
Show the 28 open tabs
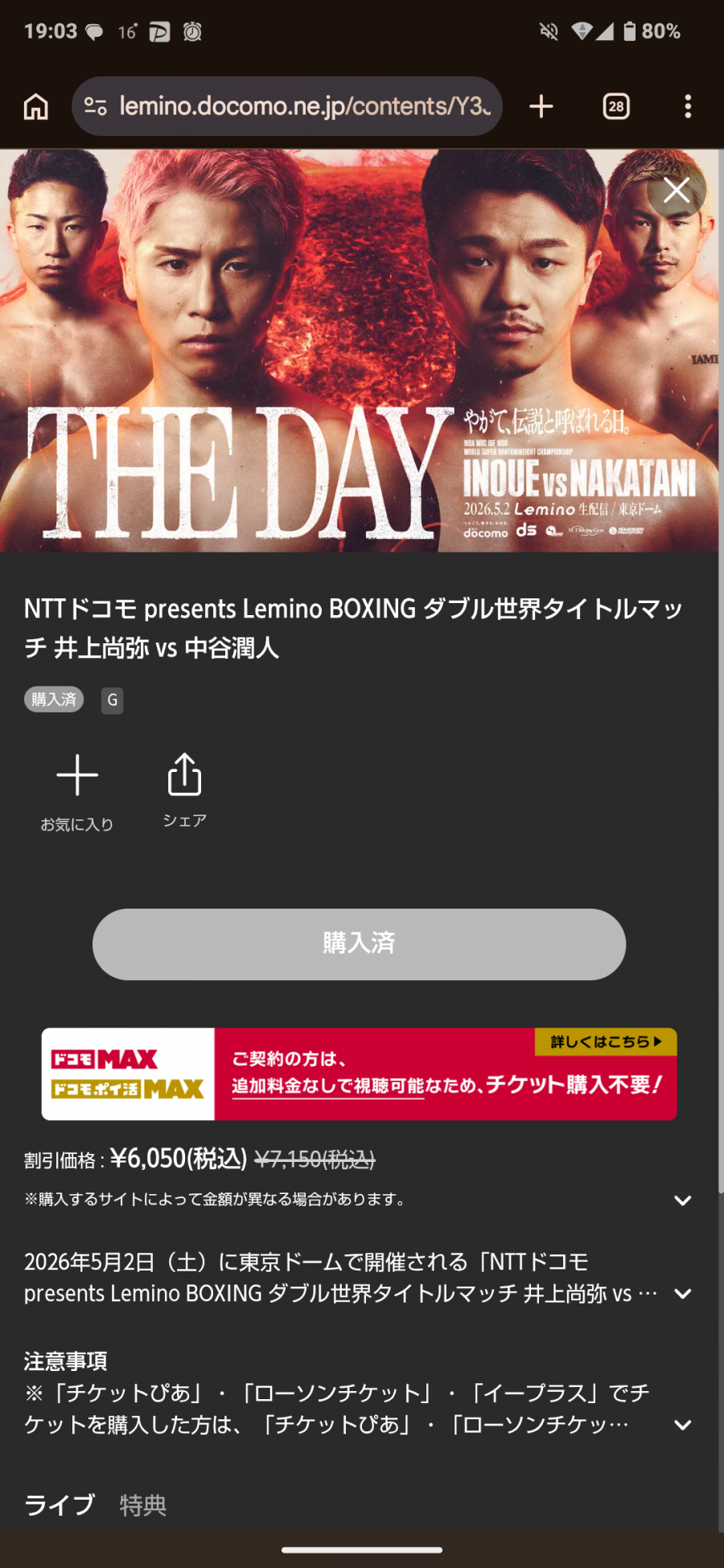616,106
